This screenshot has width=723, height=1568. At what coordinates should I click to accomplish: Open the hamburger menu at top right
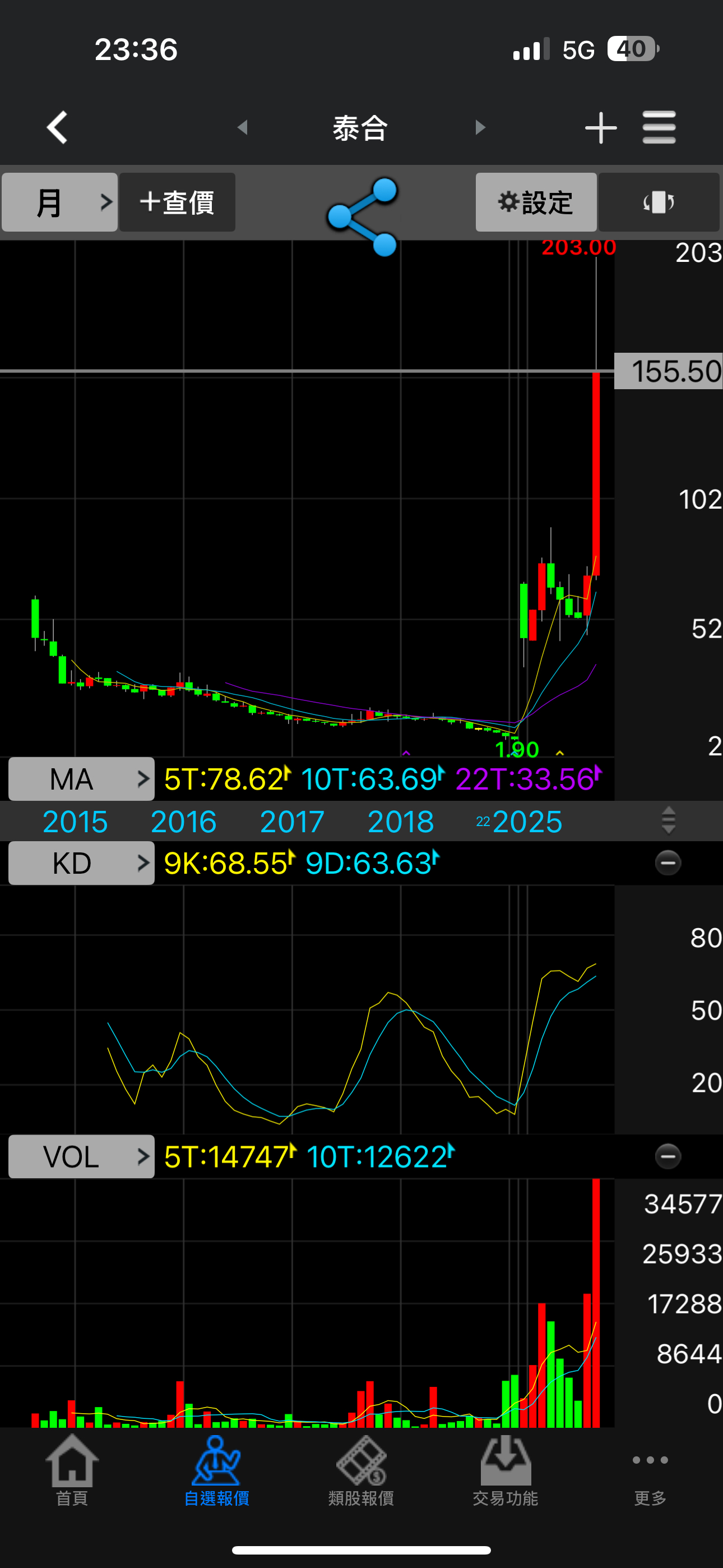[x=659, y=127]
